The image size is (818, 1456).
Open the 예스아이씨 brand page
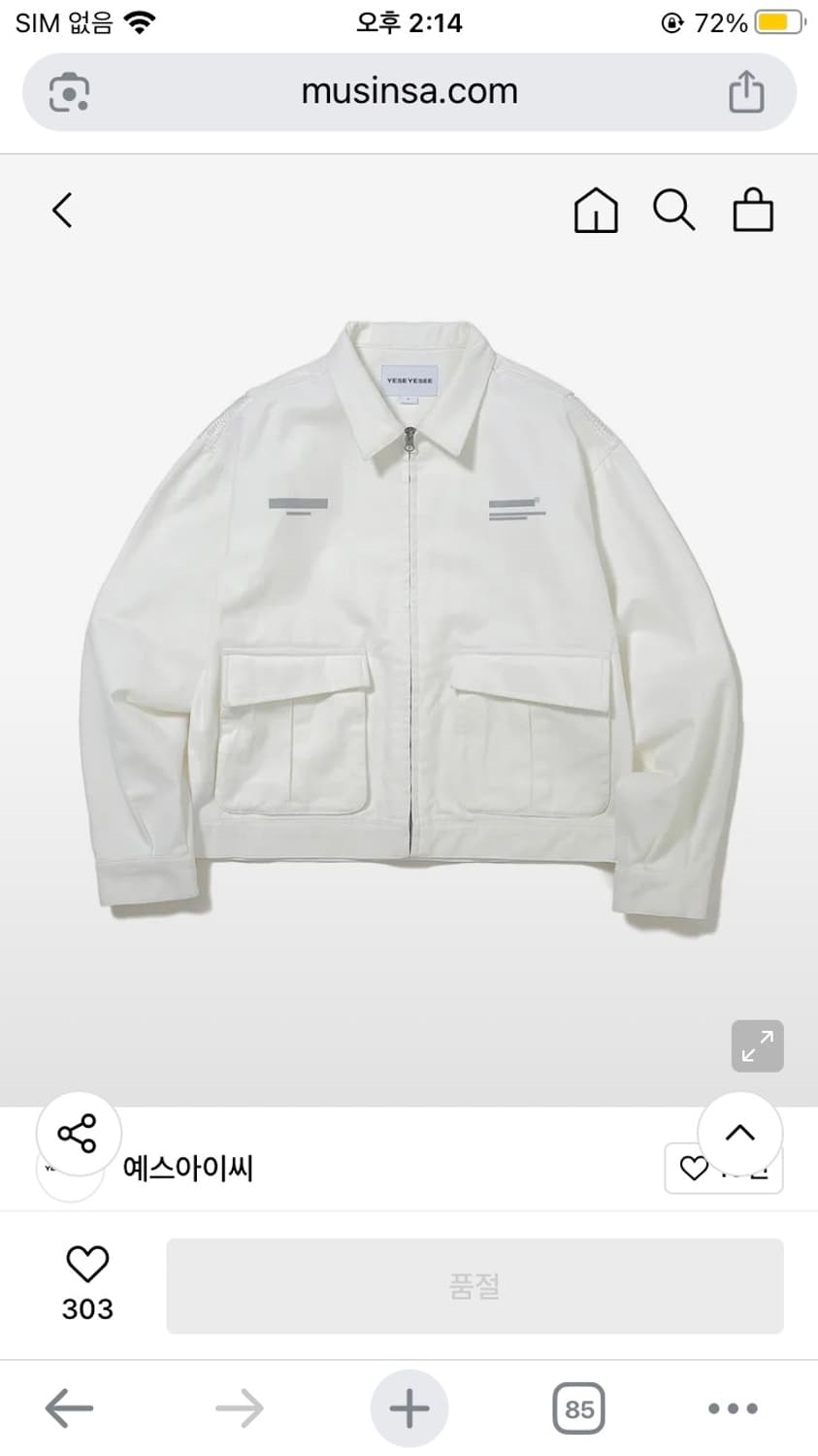coord(188,1168)
